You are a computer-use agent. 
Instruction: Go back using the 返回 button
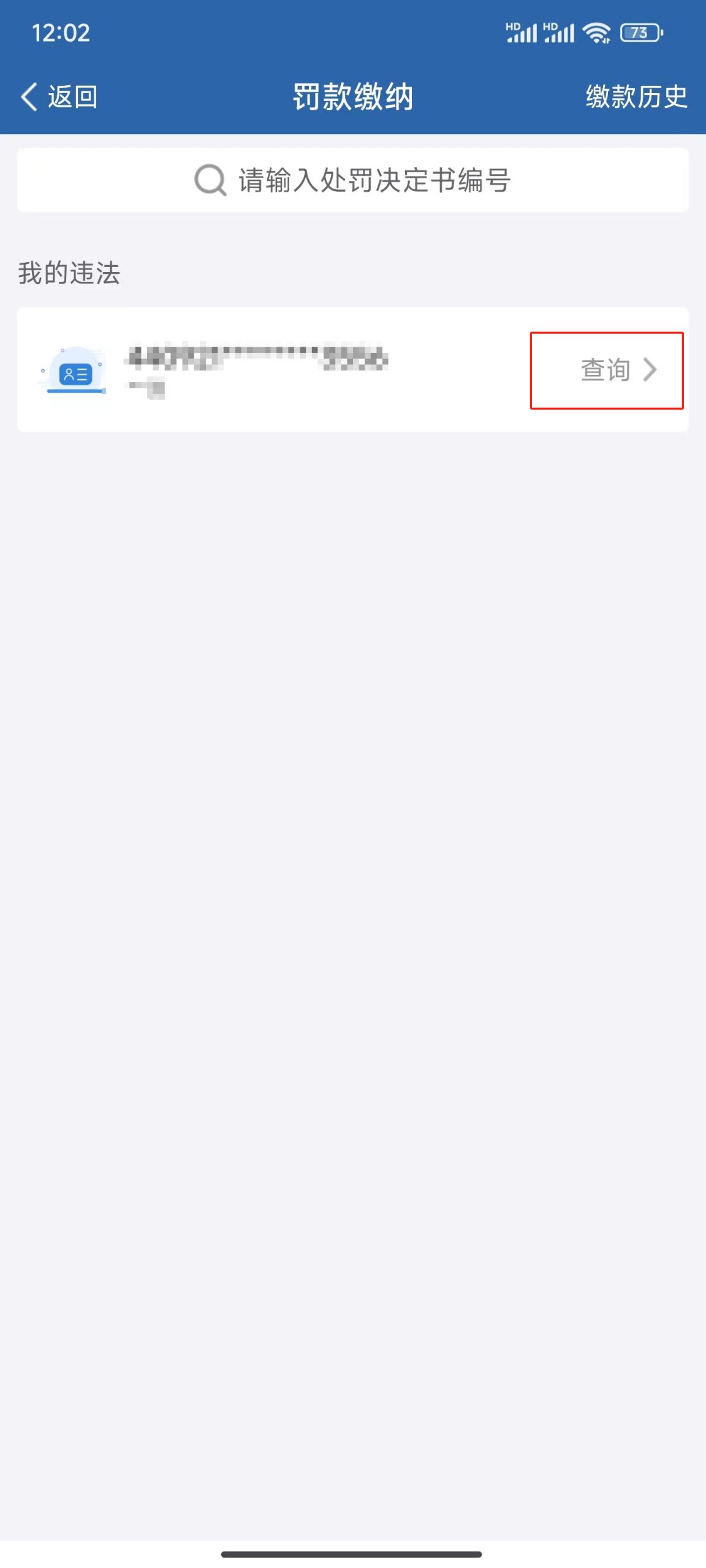(x=59, y=97)
